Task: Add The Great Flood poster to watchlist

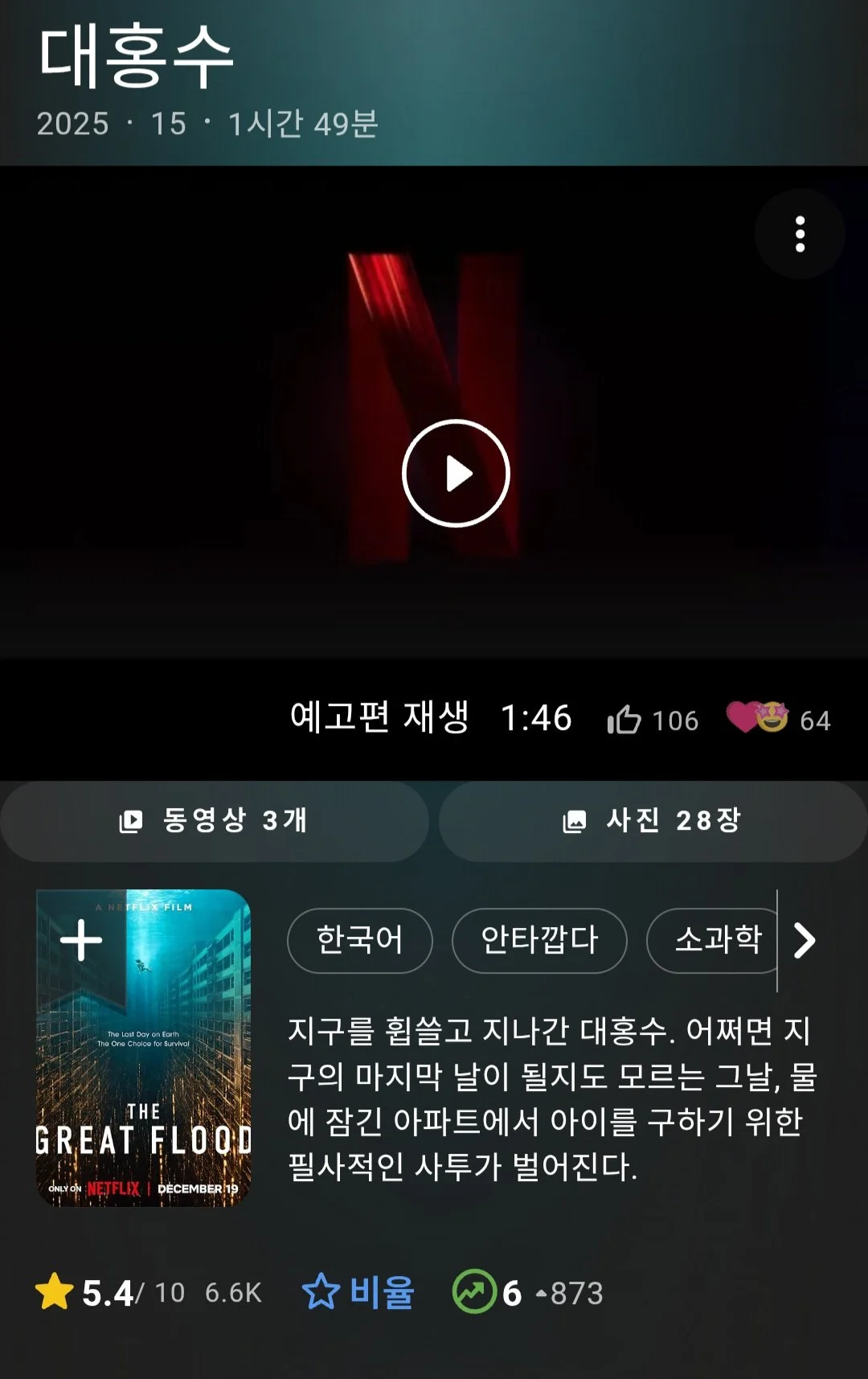Action: (81, 940)
